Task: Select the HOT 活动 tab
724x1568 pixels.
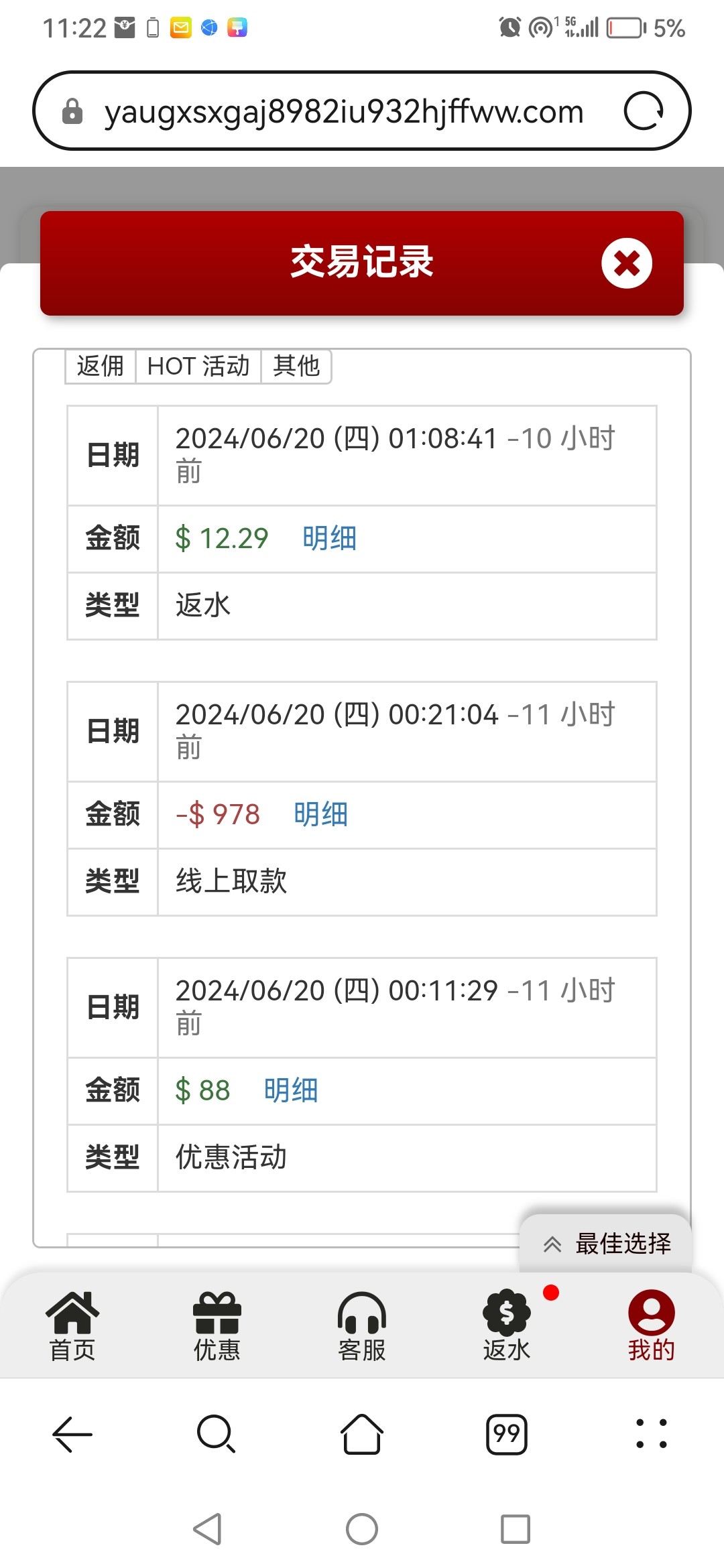Action: pyautogui.click(x=198, y=367)
